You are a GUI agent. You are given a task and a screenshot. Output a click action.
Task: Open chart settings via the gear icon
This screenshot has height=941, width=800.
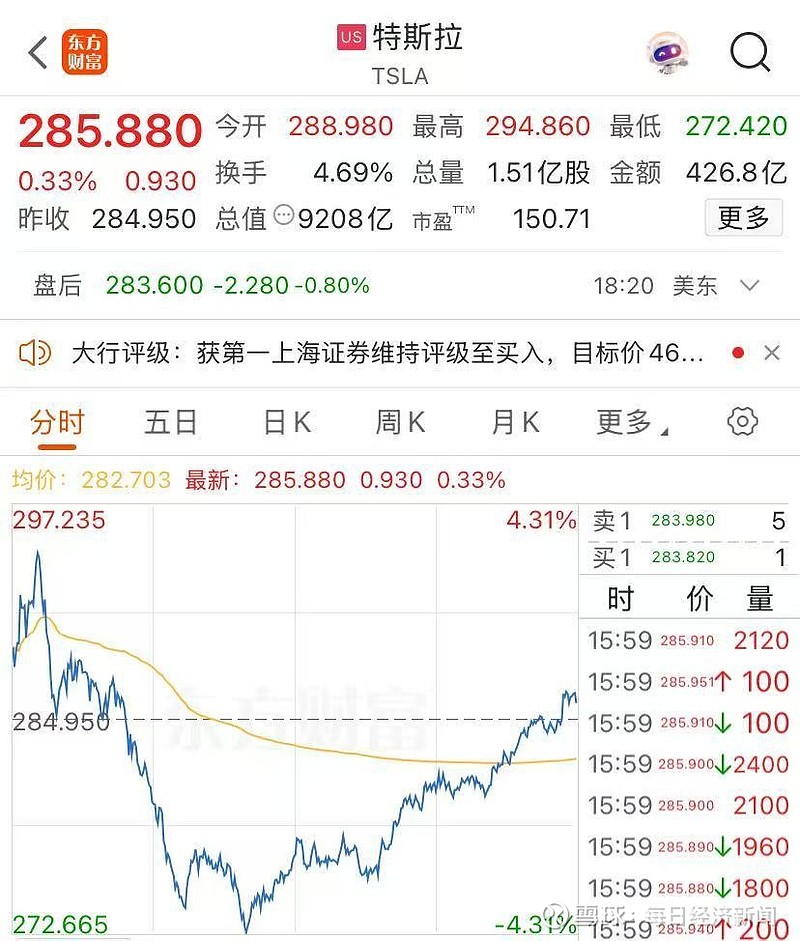click(742, 422)
